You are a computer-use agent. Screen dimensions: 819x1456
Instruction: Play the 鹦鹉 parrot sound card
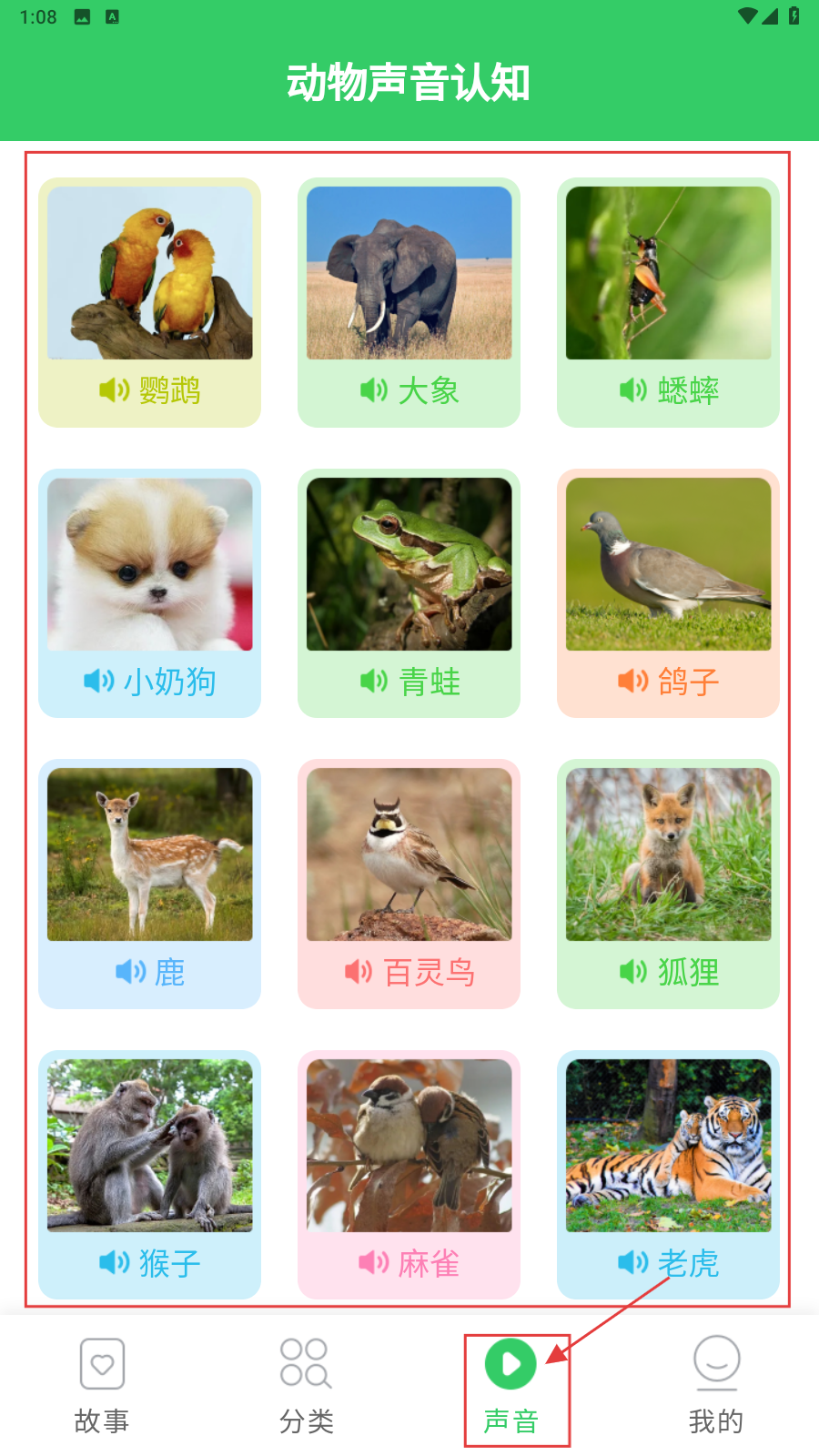150,302
